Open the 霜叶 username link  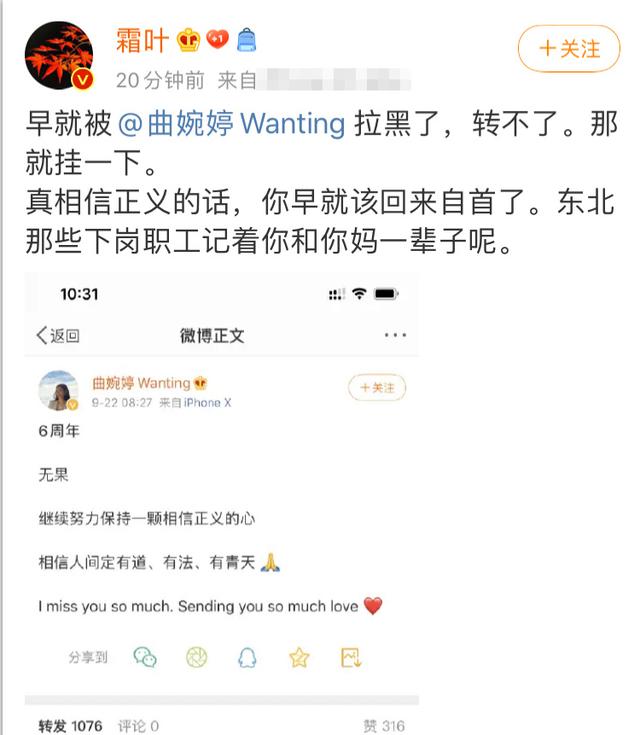143,40
